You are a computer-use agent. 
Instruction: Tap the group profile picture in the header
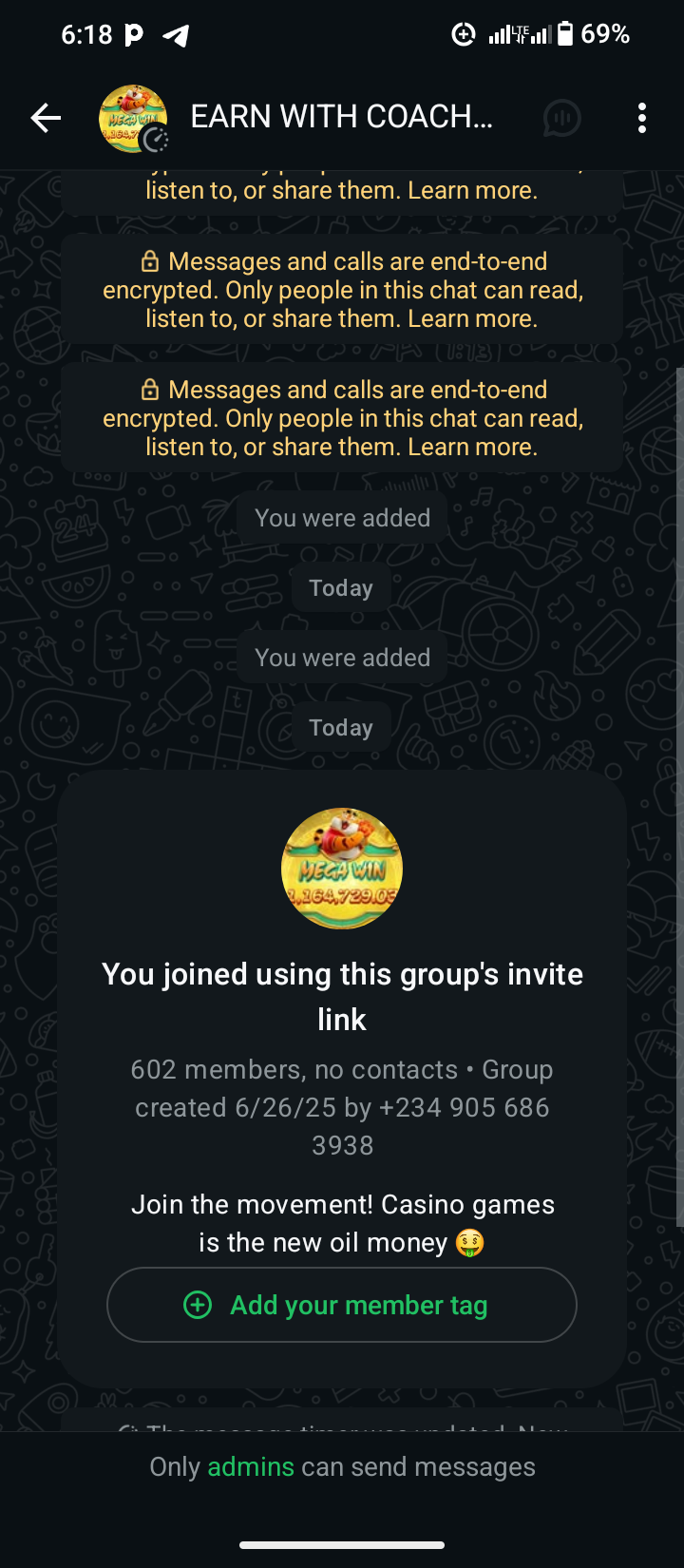[x=133, y=119]
